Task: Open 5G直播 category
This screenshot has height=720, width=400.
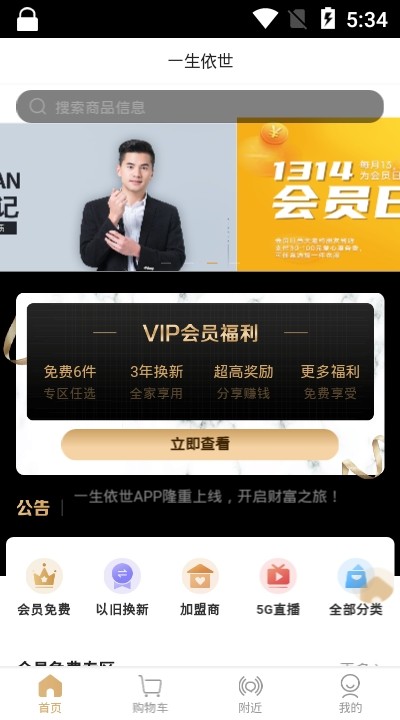Action: point(278,587)
